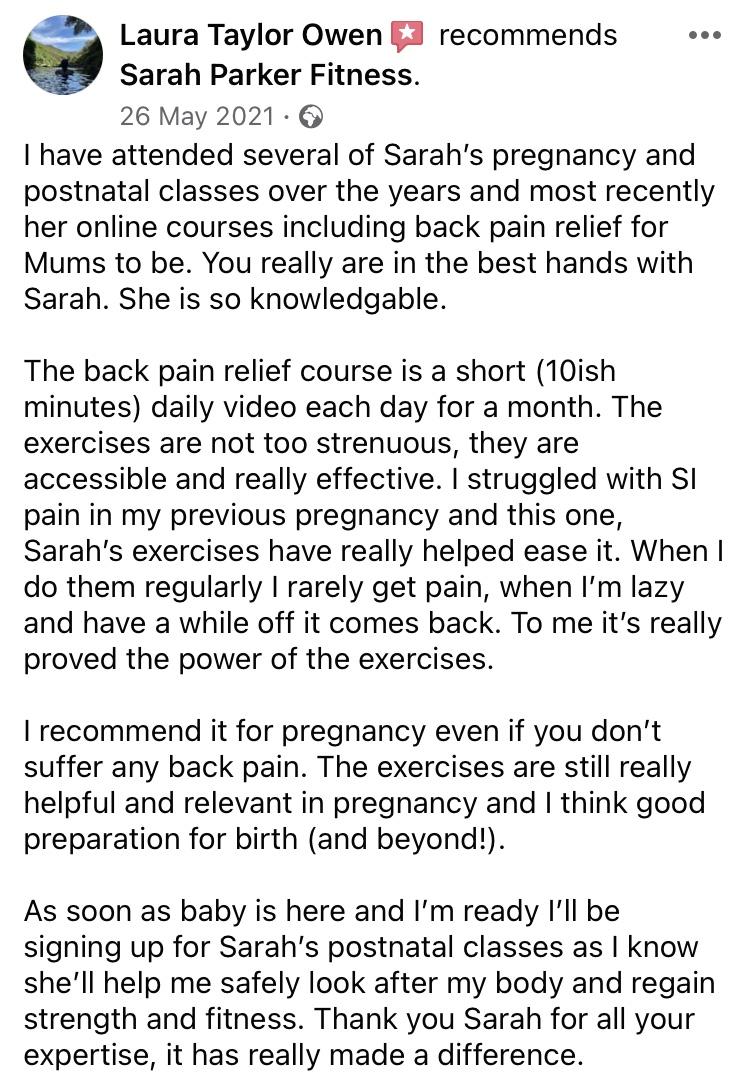
Task: Open Laura Taylor Owen's profile name
Action: tap(251, 36)
